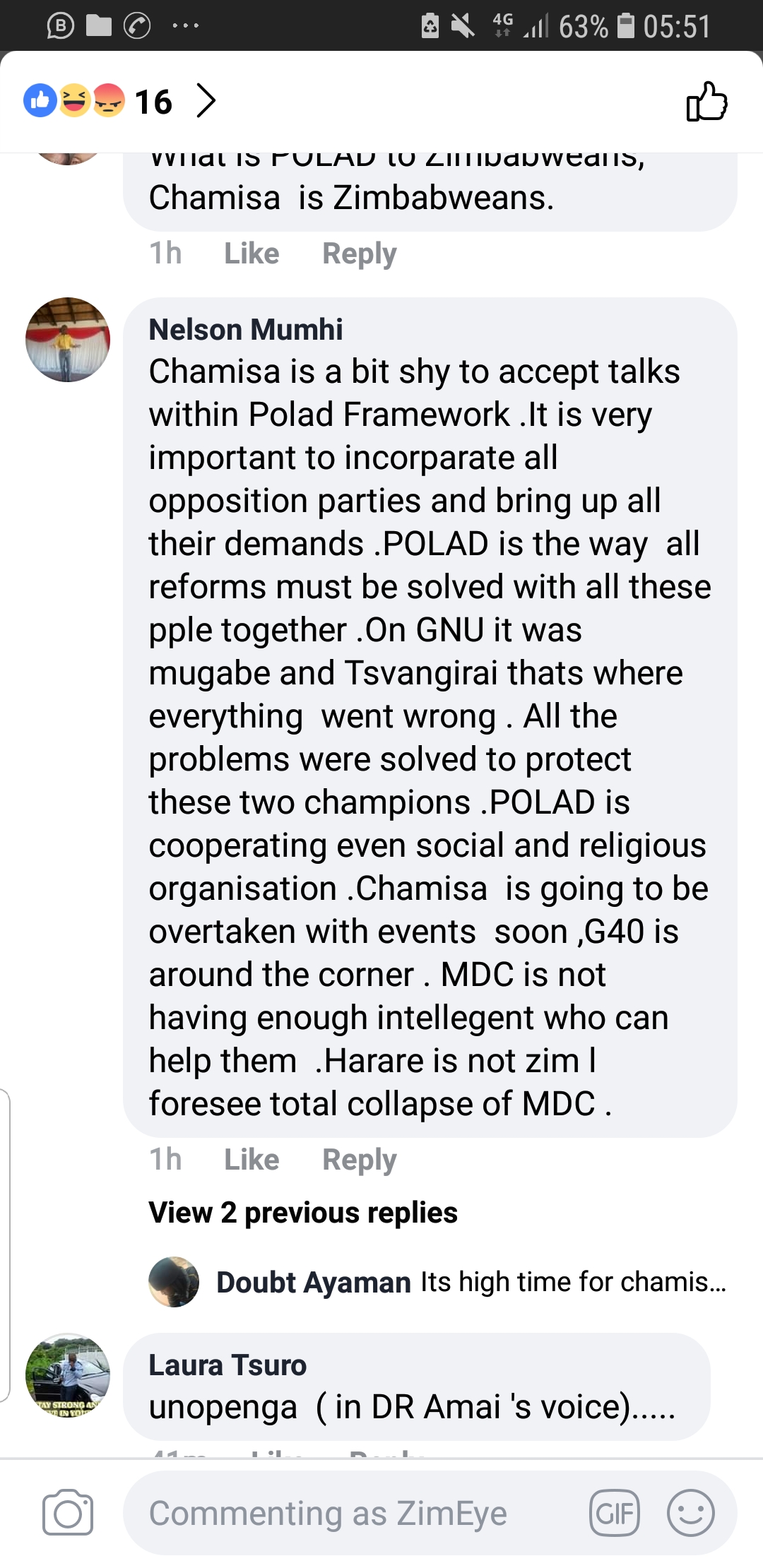The width and height of the screenshot is (763, 1568).
Task: Attach a photo with the camera icon
Action: (x=68, y=1514)
